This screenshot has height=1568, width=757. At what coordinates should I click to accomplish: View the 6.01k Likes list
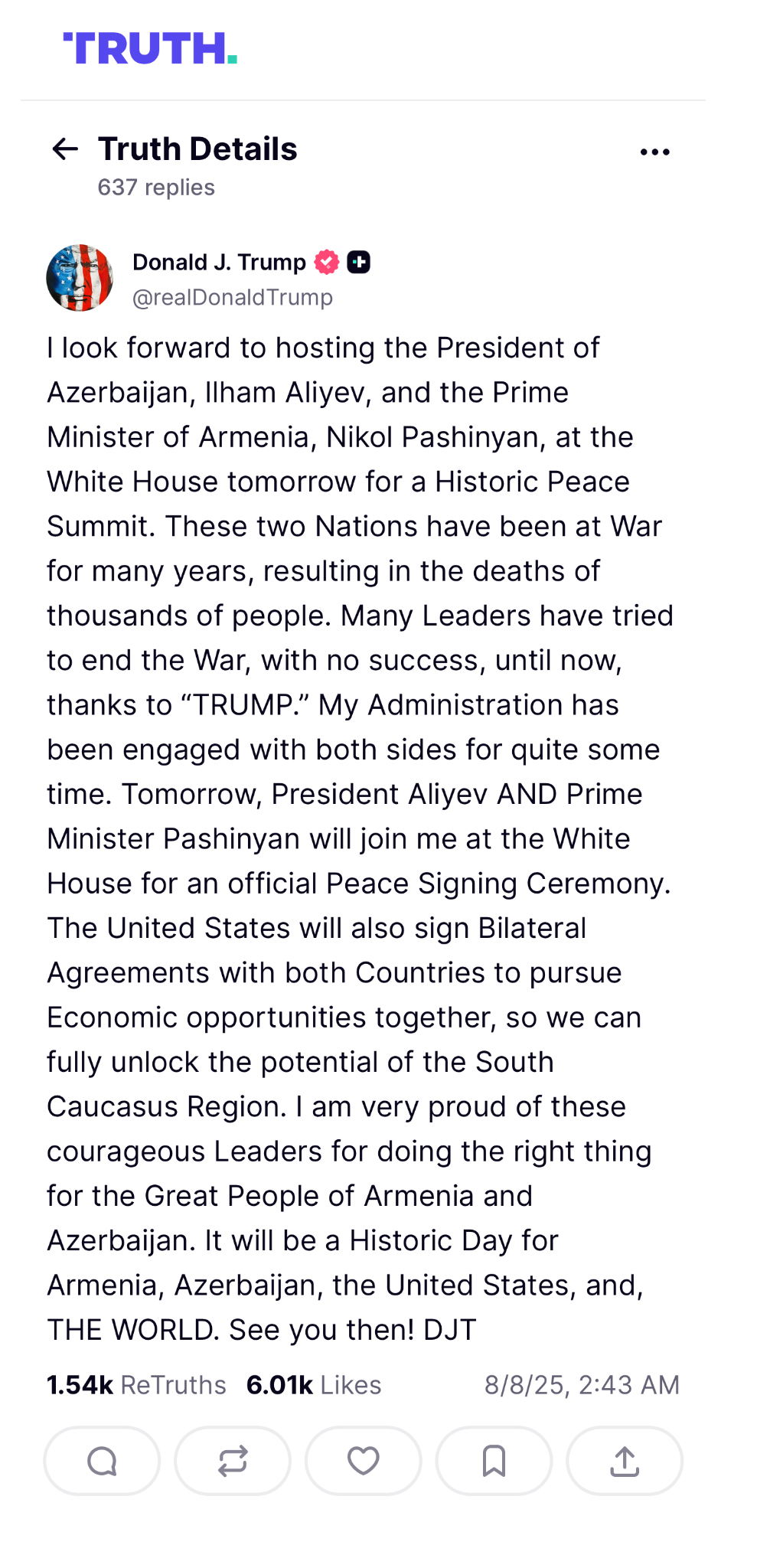pyautogui.click(x=313, y=1385)
